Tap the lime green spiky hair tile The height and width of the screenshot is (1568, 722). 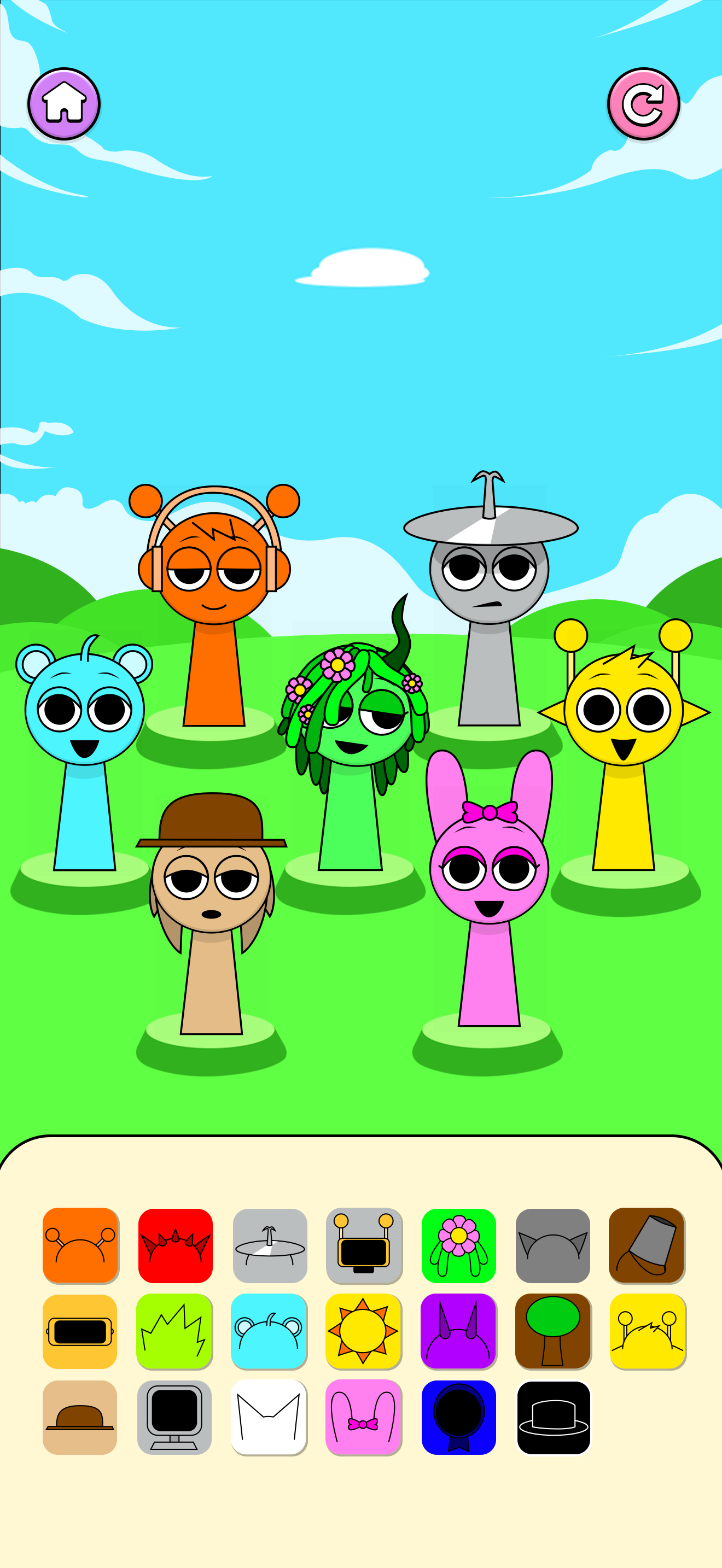174,1331
